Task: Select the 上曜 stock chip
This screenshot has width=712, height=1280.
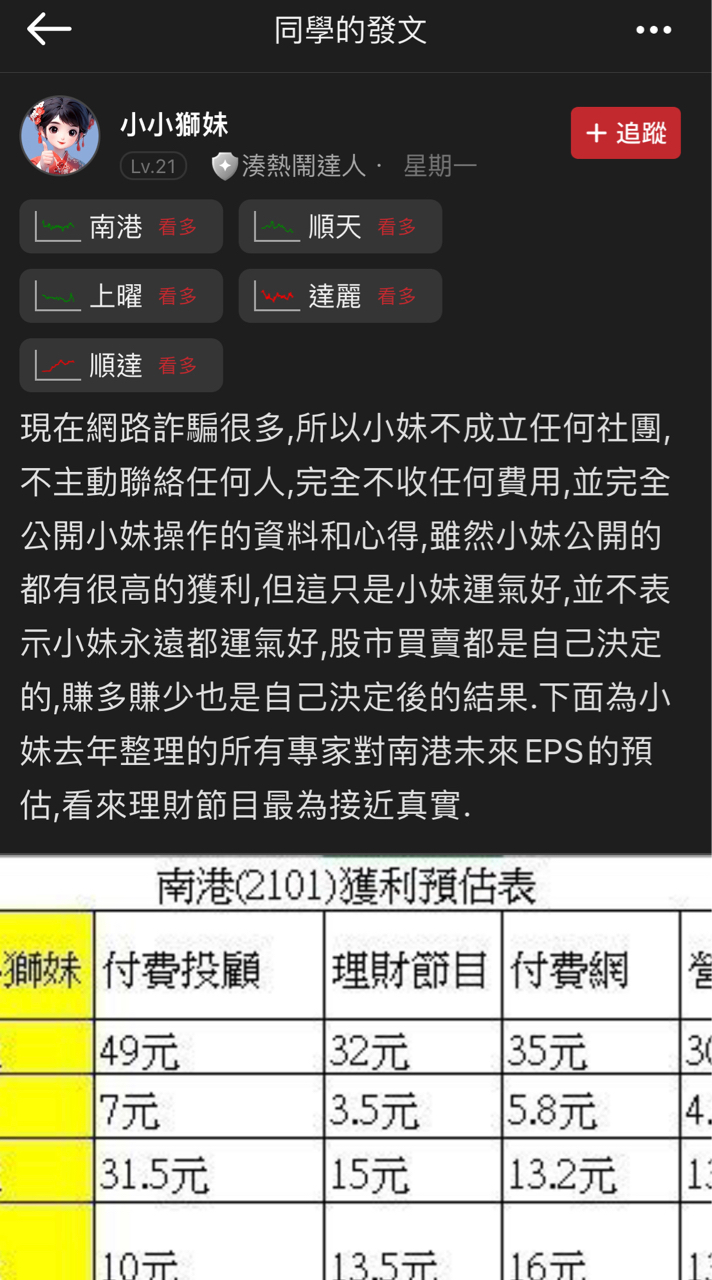Action: [121, 296]
